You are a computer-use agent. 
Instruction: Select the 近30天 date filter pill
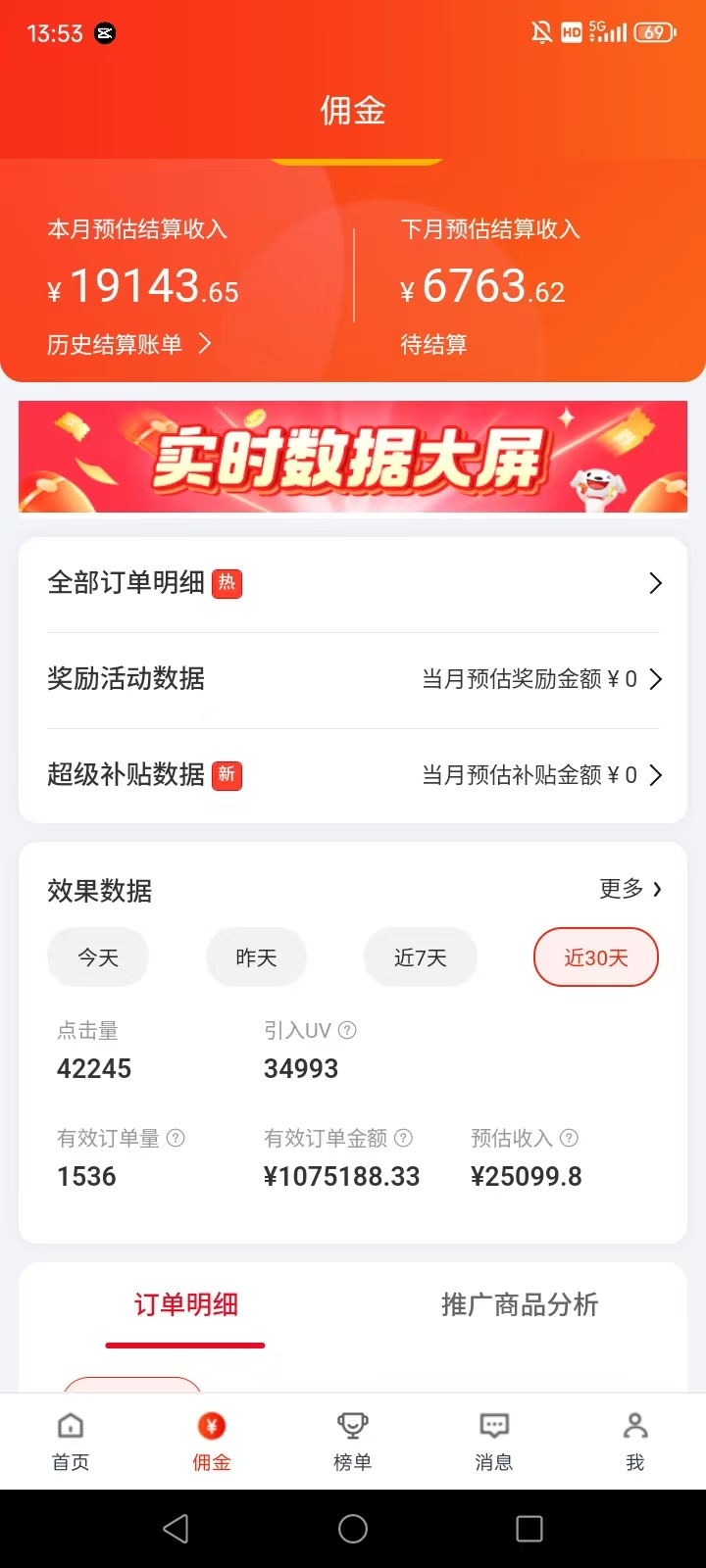pos(595,956)
